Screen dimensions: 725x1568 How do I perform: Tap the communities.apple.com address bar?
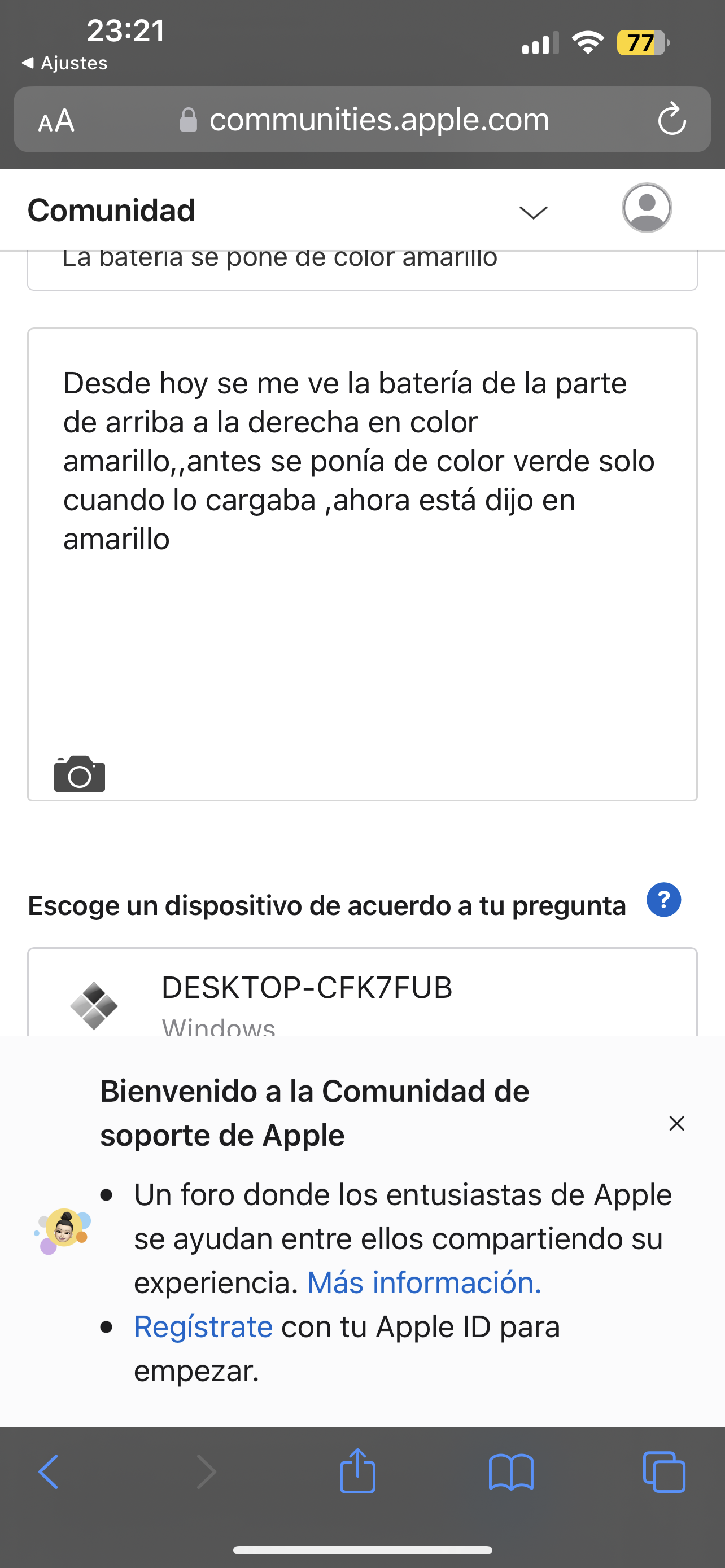tap(364, 119)
